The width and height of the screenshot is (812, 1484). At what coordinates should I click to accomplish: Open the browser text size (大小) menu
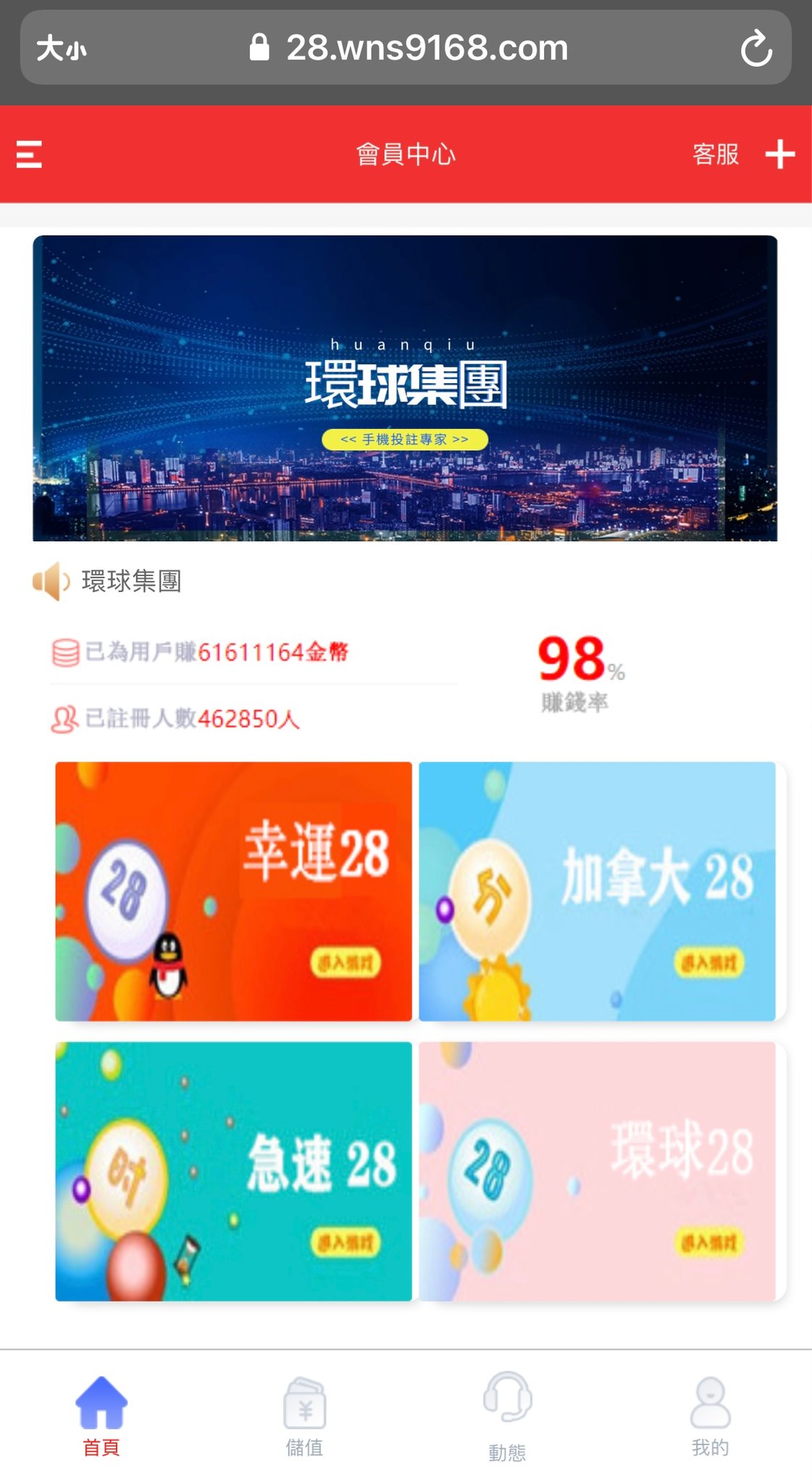(61, 49)
